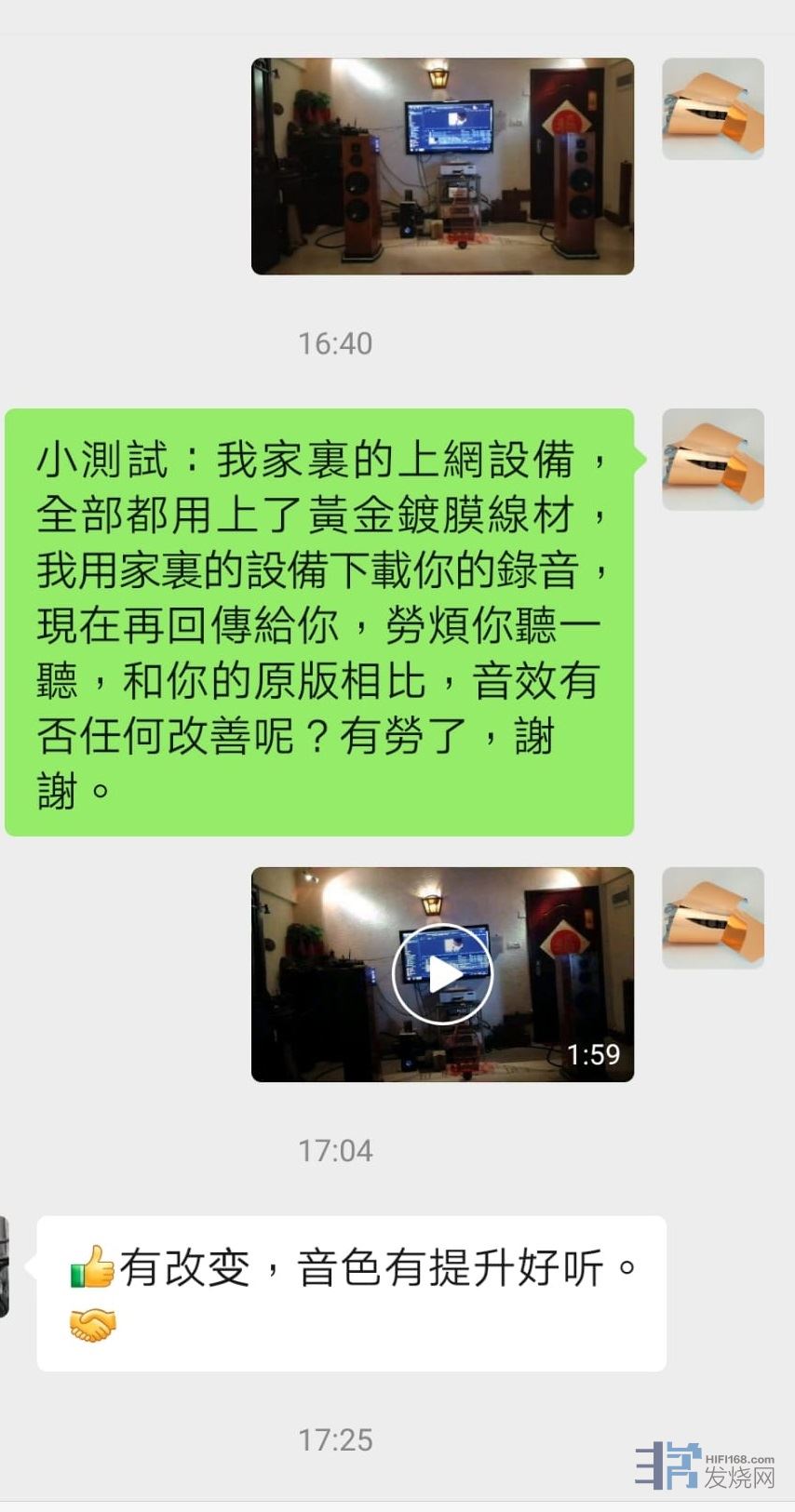Play the 1:59 video message
Screen dimensions: 795x1512
coord(442,974)
